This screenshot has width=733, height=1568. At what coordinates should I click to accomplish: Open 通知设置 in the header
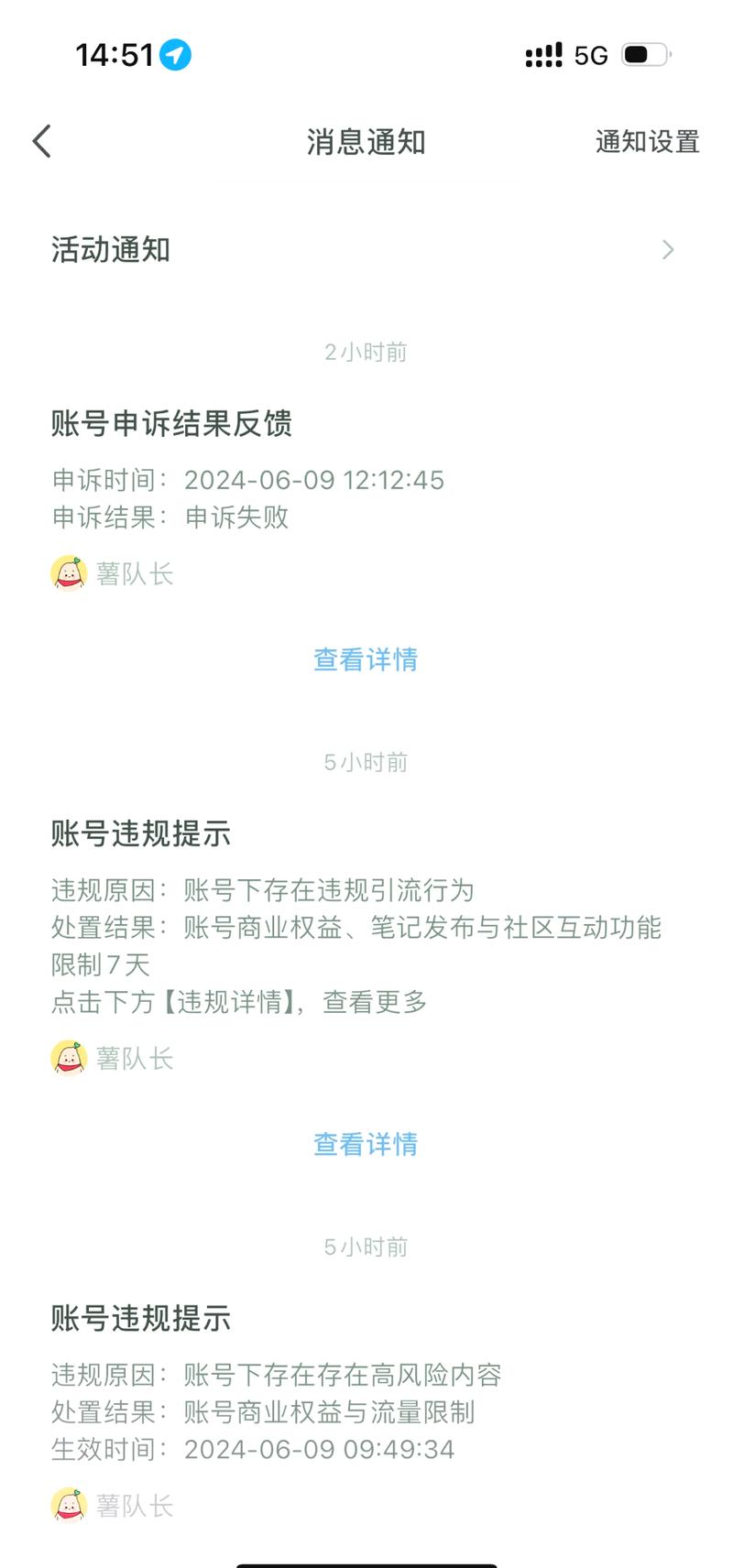pyautogui.click(x=647, y=142)
